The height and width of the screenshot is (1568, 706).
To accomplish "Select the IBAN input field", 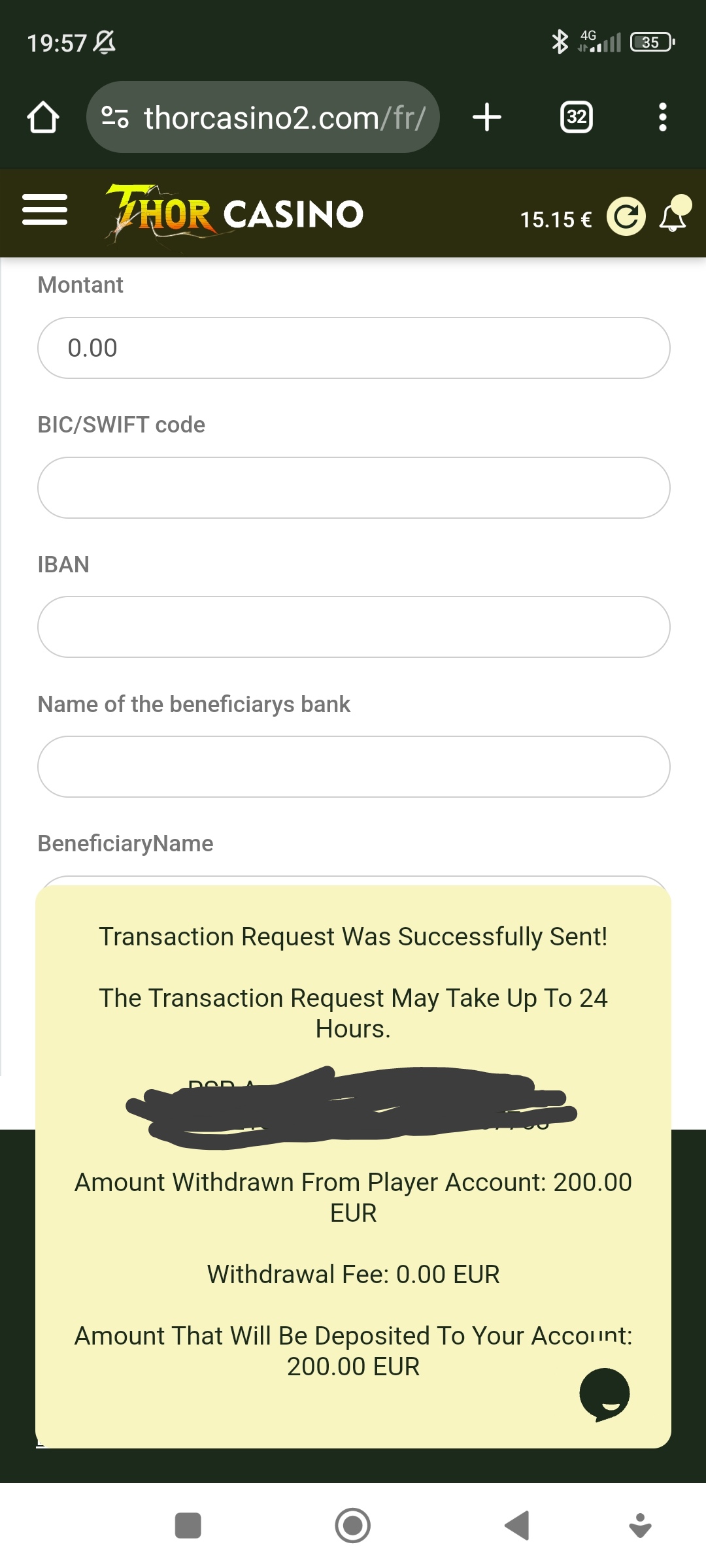I will tap(354, 627).
